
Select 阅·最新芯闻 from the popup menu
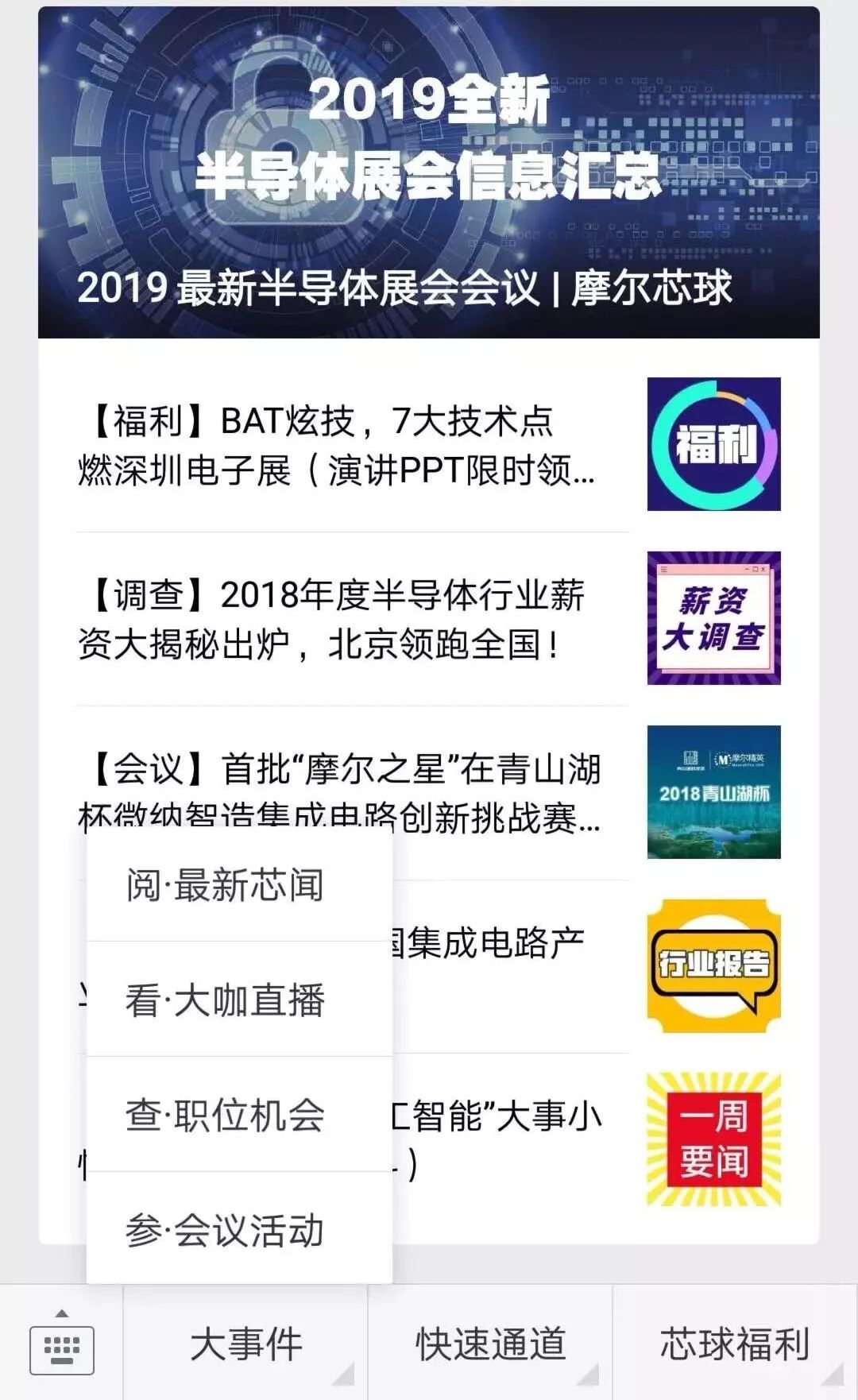tap(239, 884)
